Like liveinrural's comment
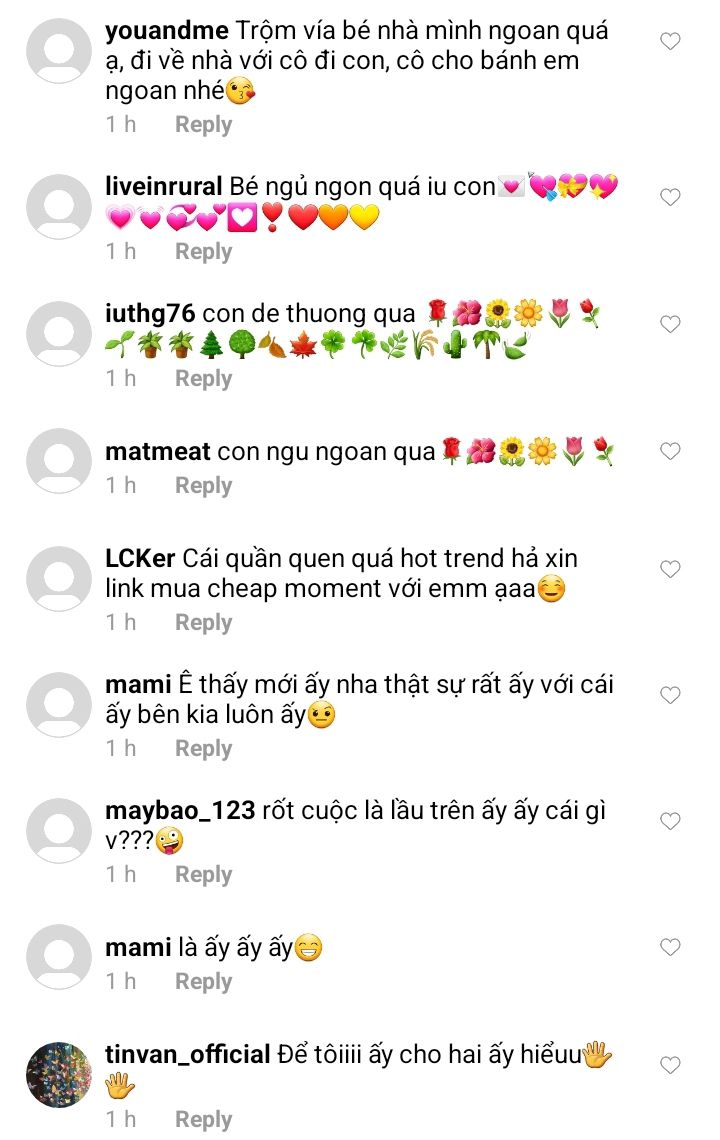 point(671,197)
